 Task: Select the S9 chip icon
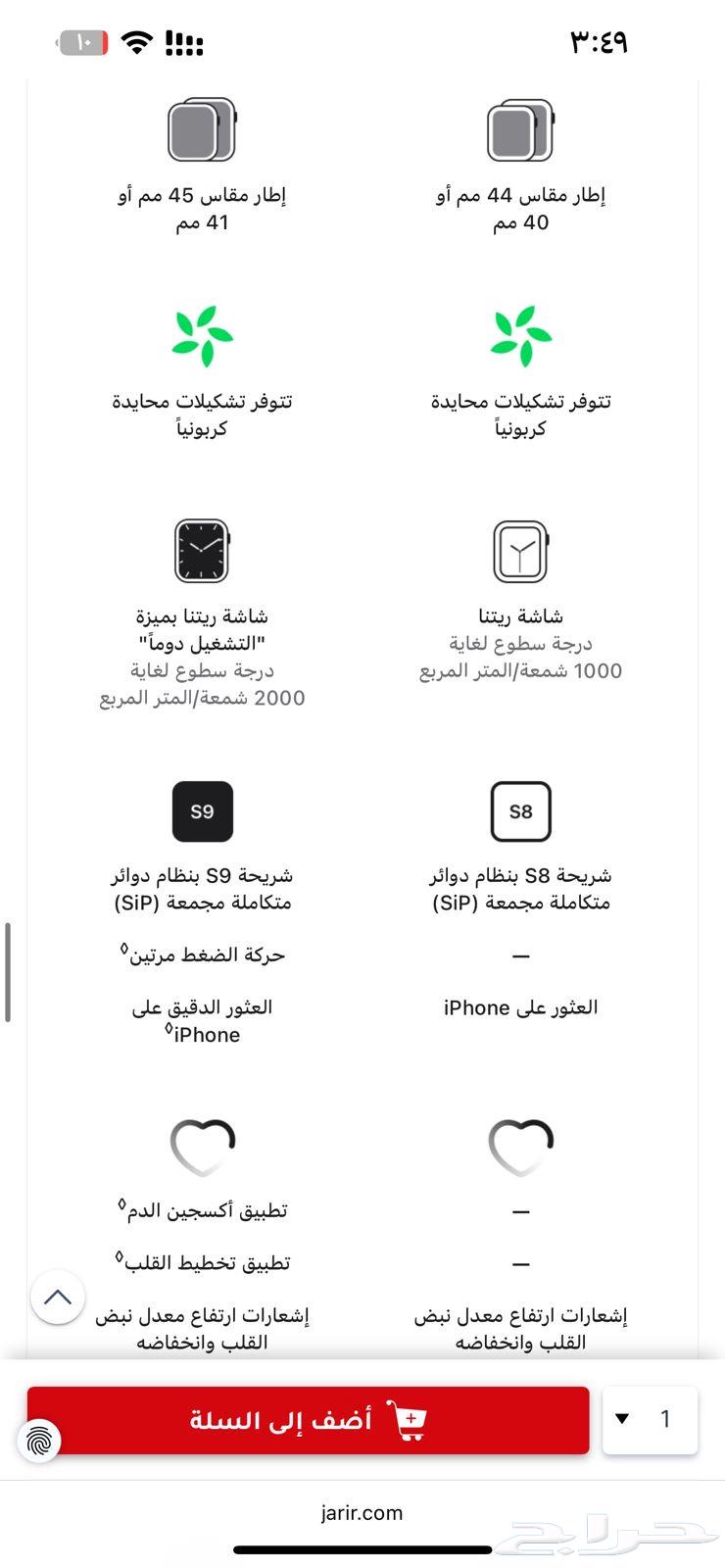[x=203, y=810]
